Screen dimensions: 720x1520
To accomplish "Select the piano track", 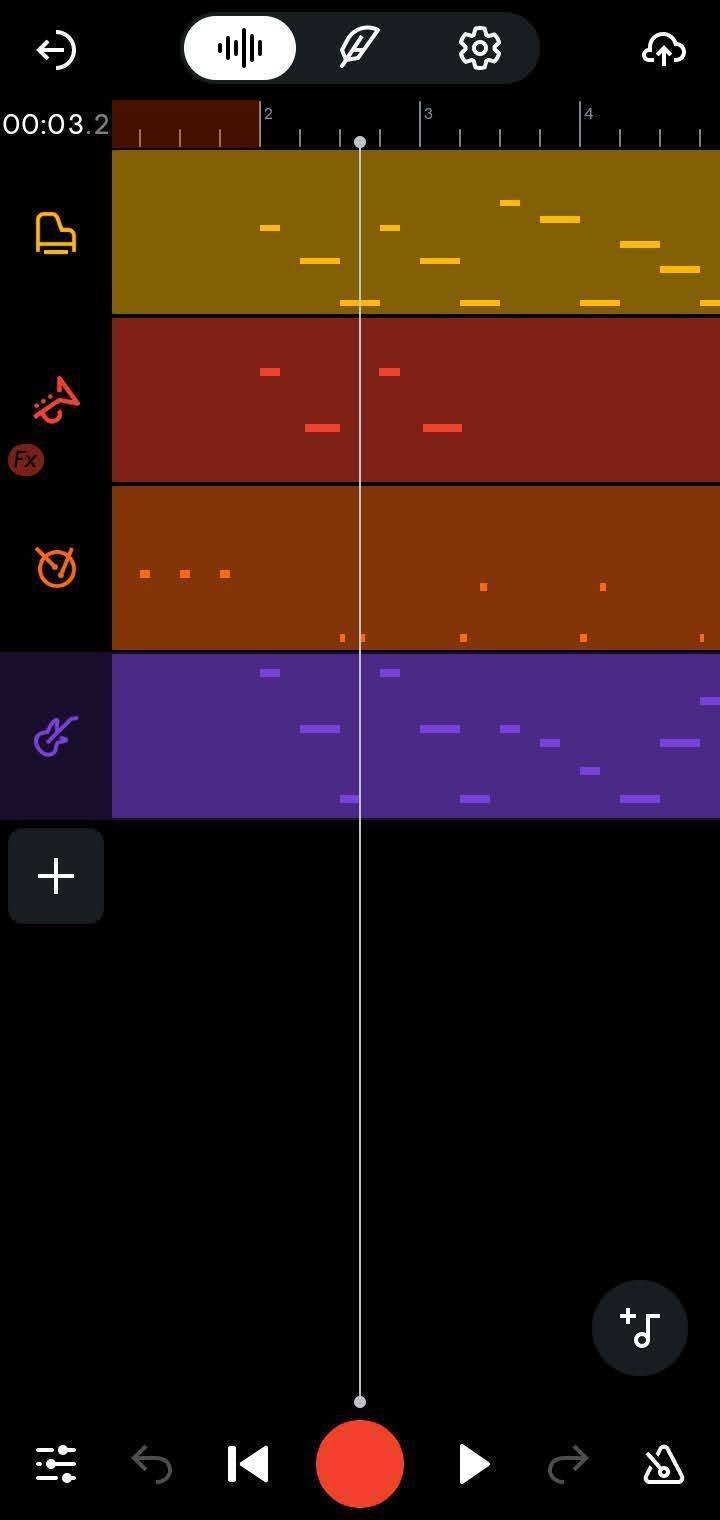I will (x=56, y=233).
